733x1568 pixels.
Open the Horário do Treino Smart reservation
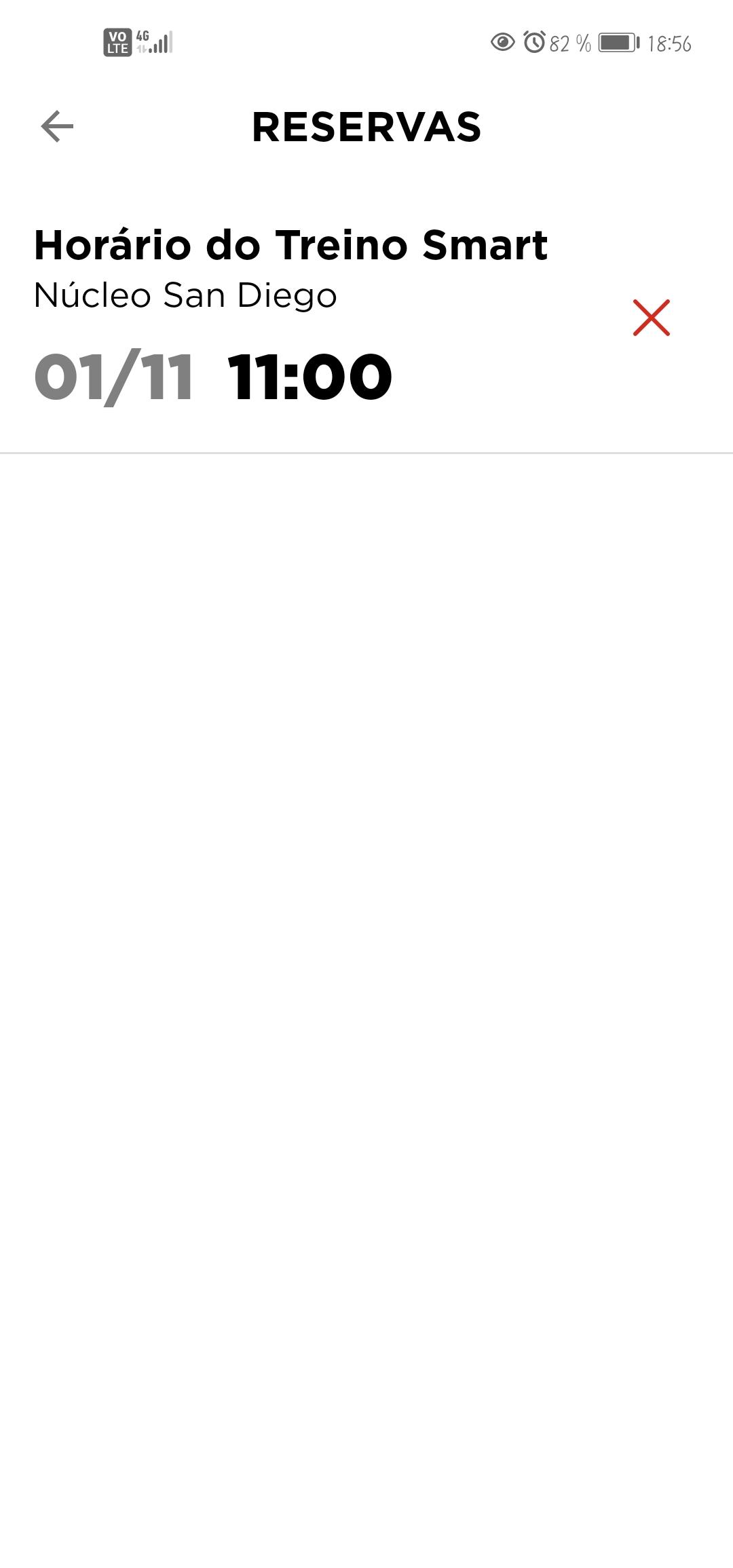[292, 246]
